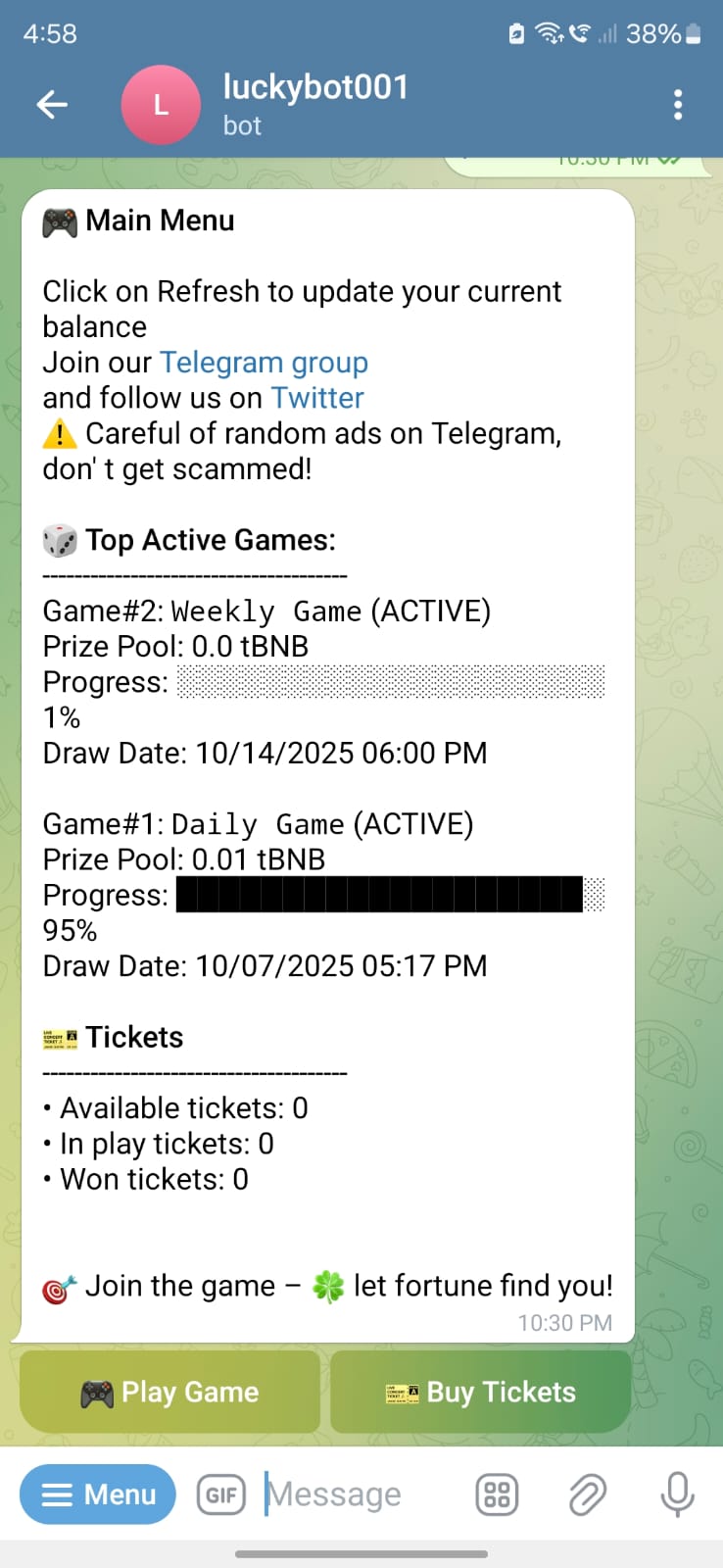723x1568 pixels.
Task: Open luckybot001 bot profile
Action: [x=313, y=104]
